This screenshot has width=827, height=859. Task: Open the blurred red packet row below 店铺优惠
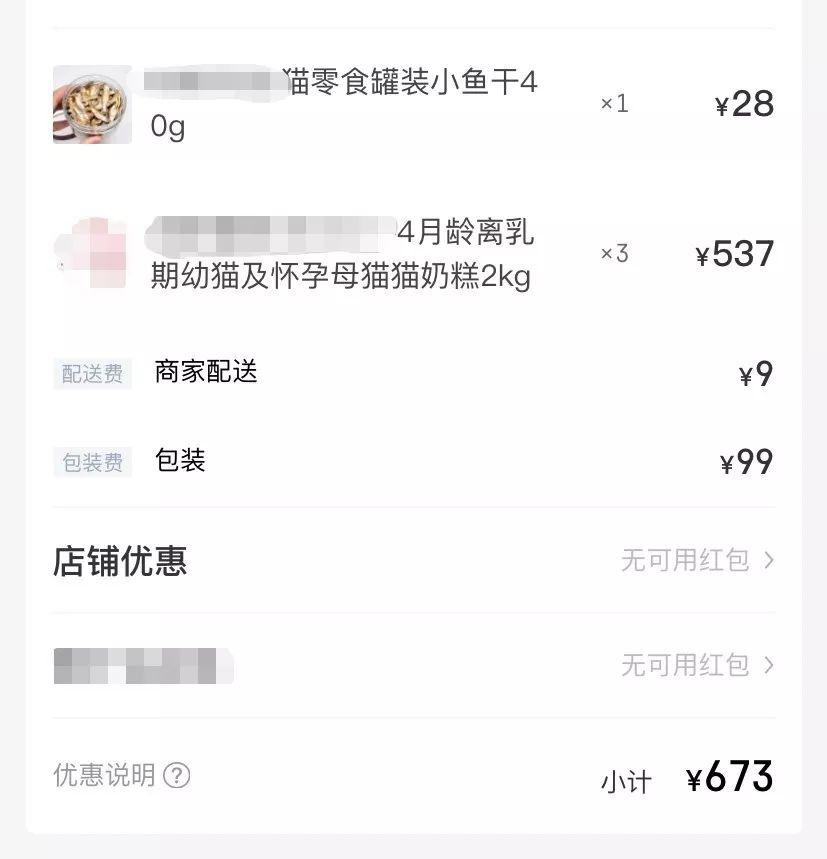[x=696, y=665]
